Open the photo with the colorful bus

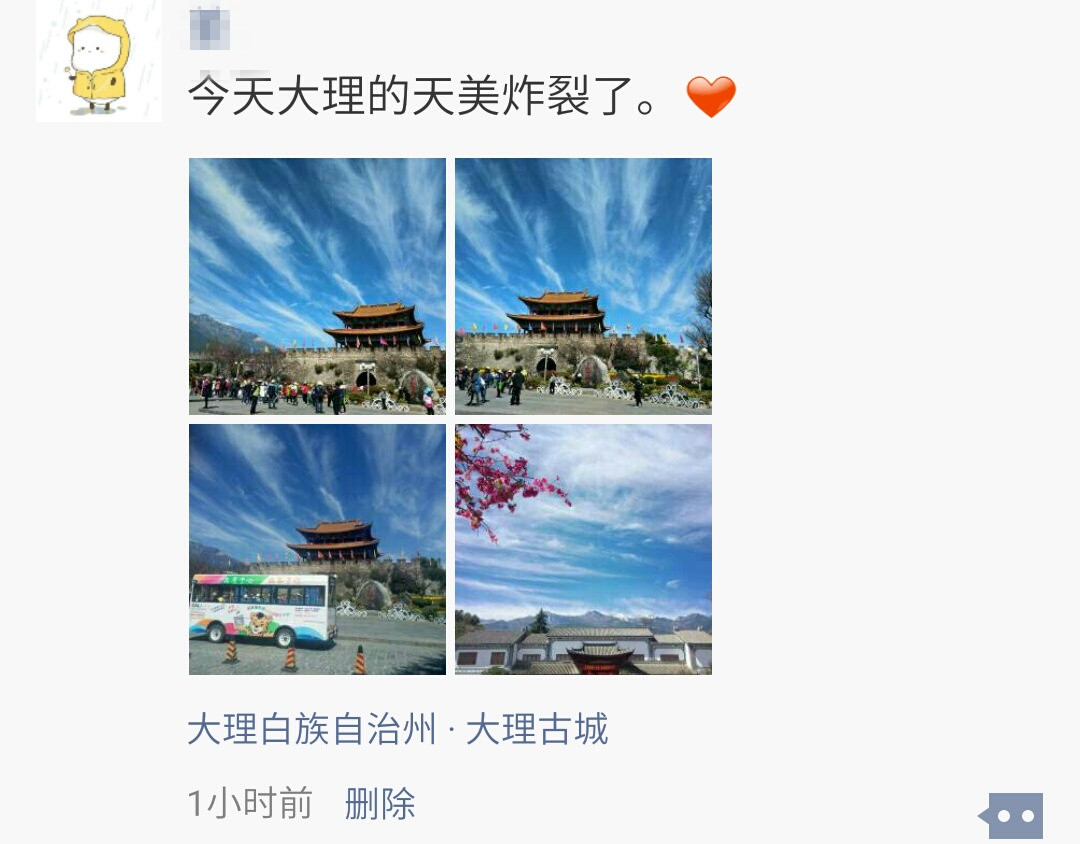[x=317, y=549]
